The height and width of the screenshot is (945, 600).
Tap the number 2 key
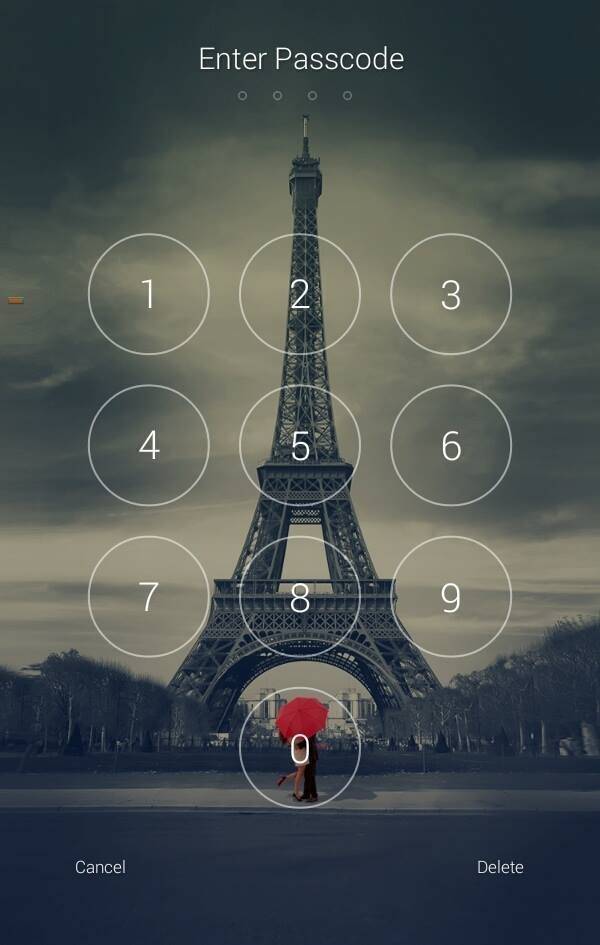(x=300, y=294)
